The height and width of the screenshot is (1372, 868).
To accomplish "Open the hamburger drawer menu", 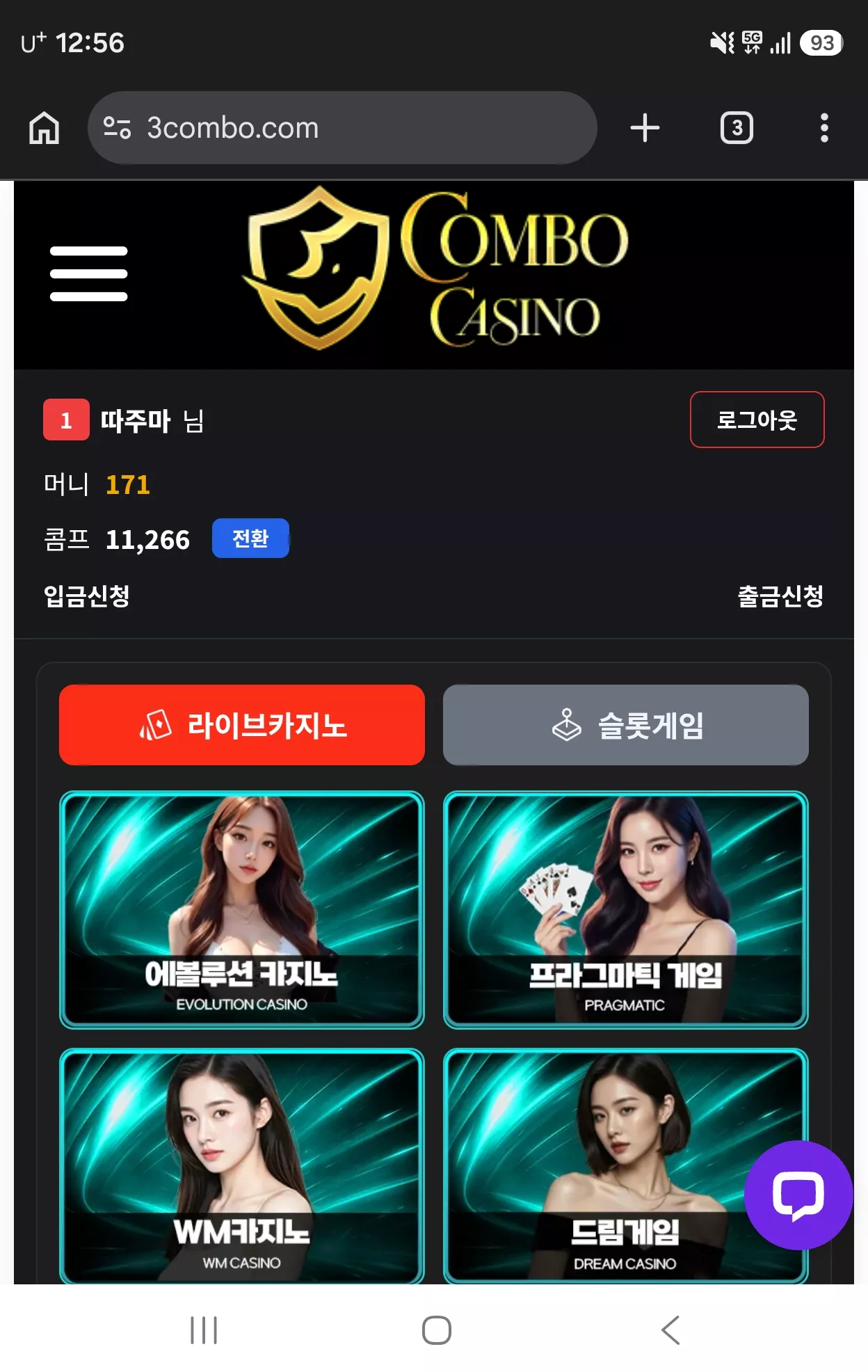I will click(88, 273).
